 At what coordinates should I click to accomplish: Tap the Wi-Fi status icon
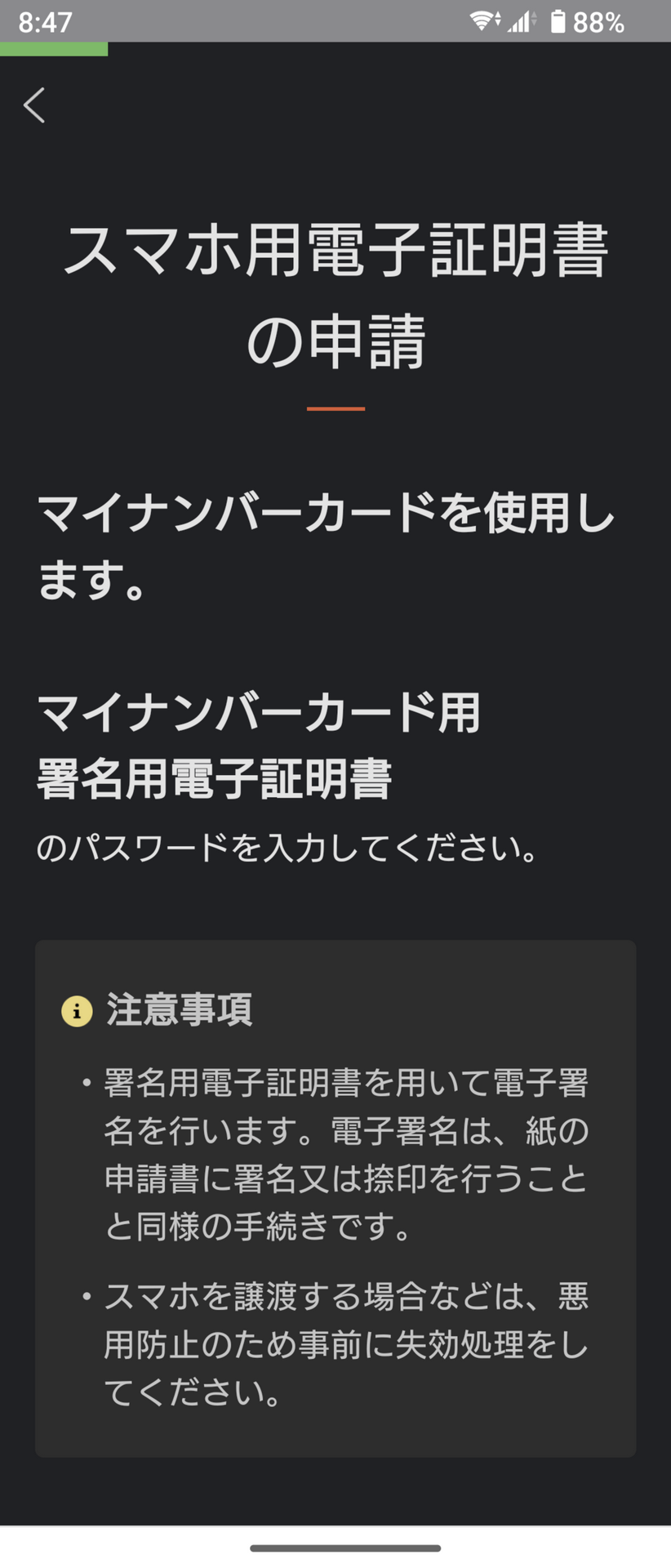tap(480, 22)
